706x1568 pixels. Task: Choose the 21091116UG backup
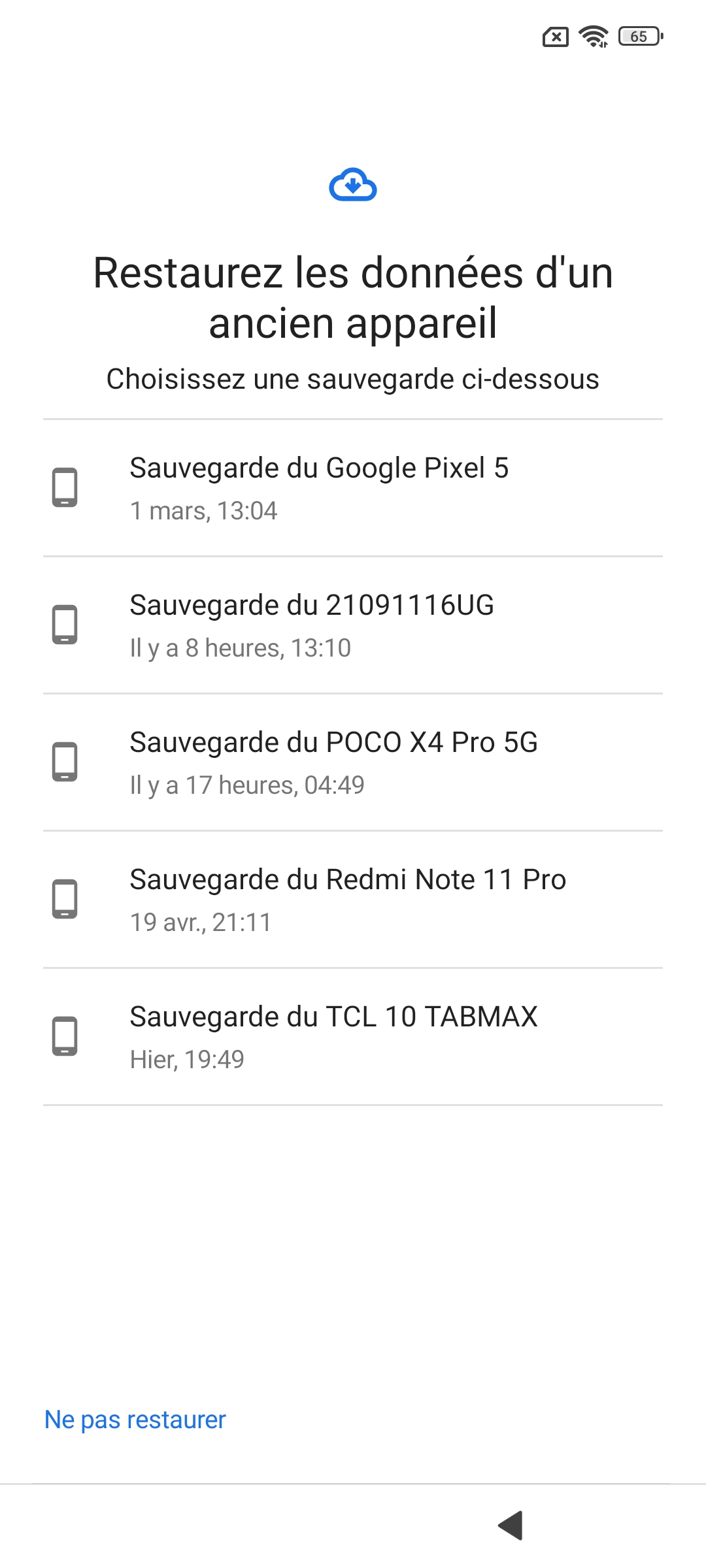353,625
